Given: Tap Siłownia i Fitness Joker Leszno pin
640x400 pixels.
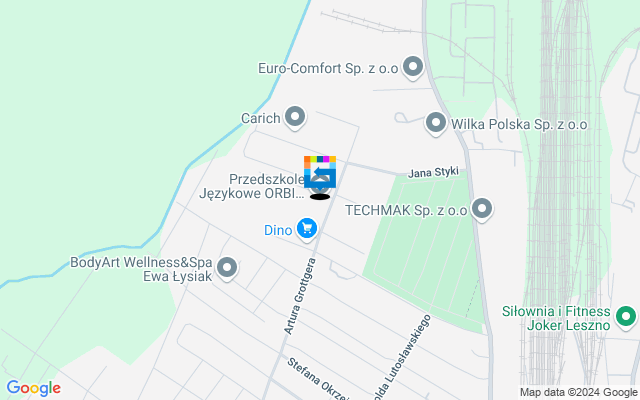Looking at the screenshot, I should click(x=627, y=318).
